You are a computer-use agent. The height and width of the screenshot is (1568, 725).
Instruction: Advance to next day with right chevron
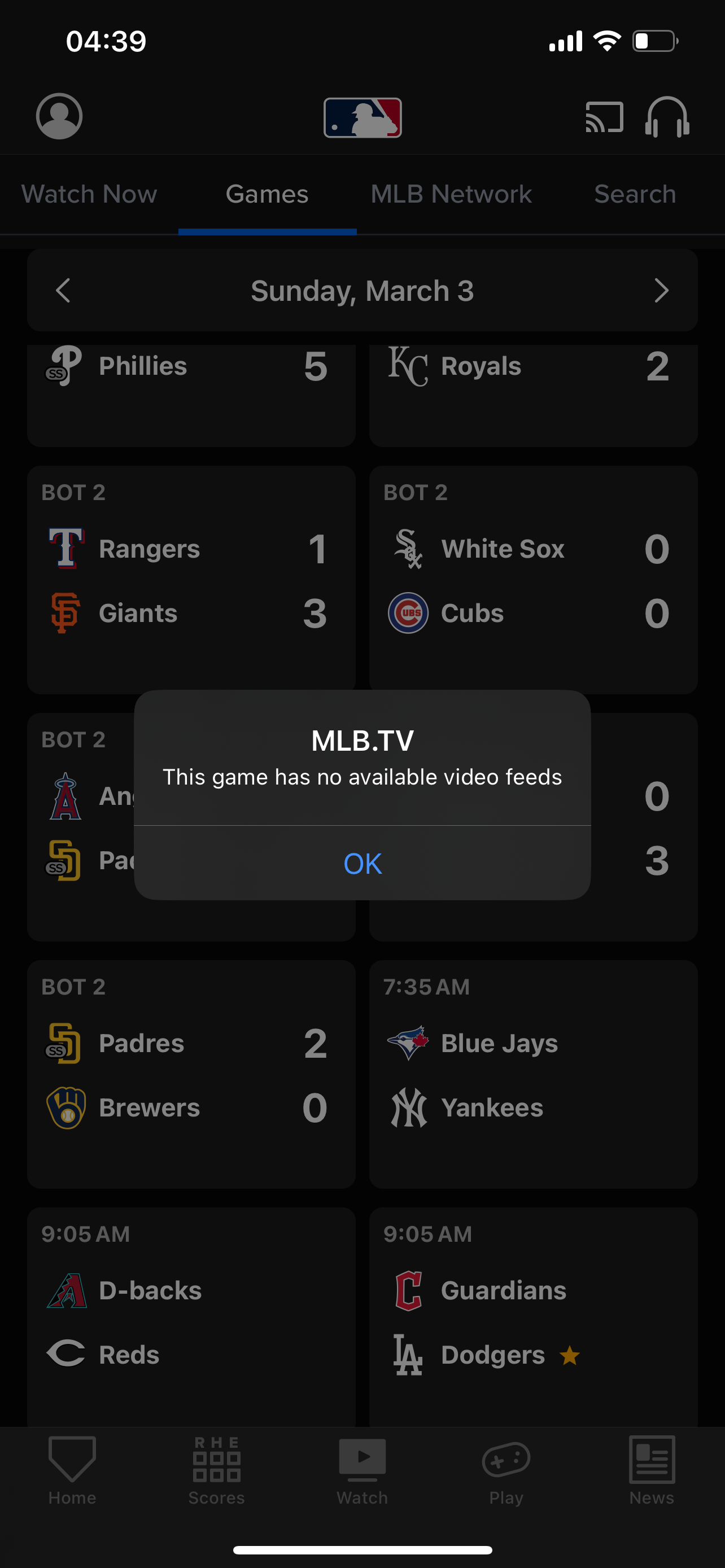click(x=662, y=290)
